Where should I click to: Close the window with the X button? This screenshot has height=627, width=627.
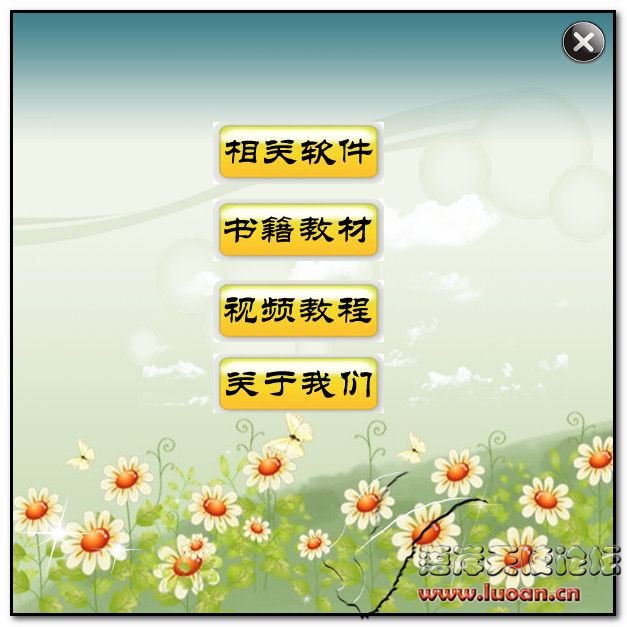point(584,42)
